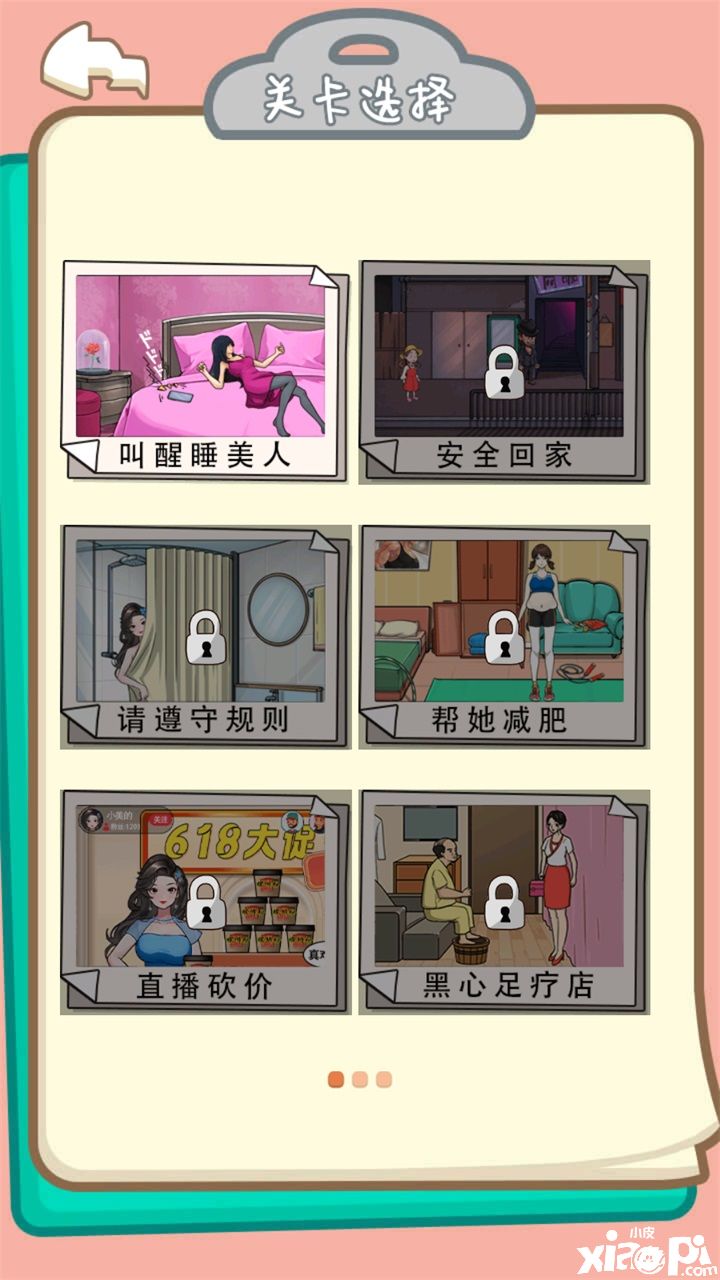
Task: Tap the page indicator dots
Action: [360, 1080]
